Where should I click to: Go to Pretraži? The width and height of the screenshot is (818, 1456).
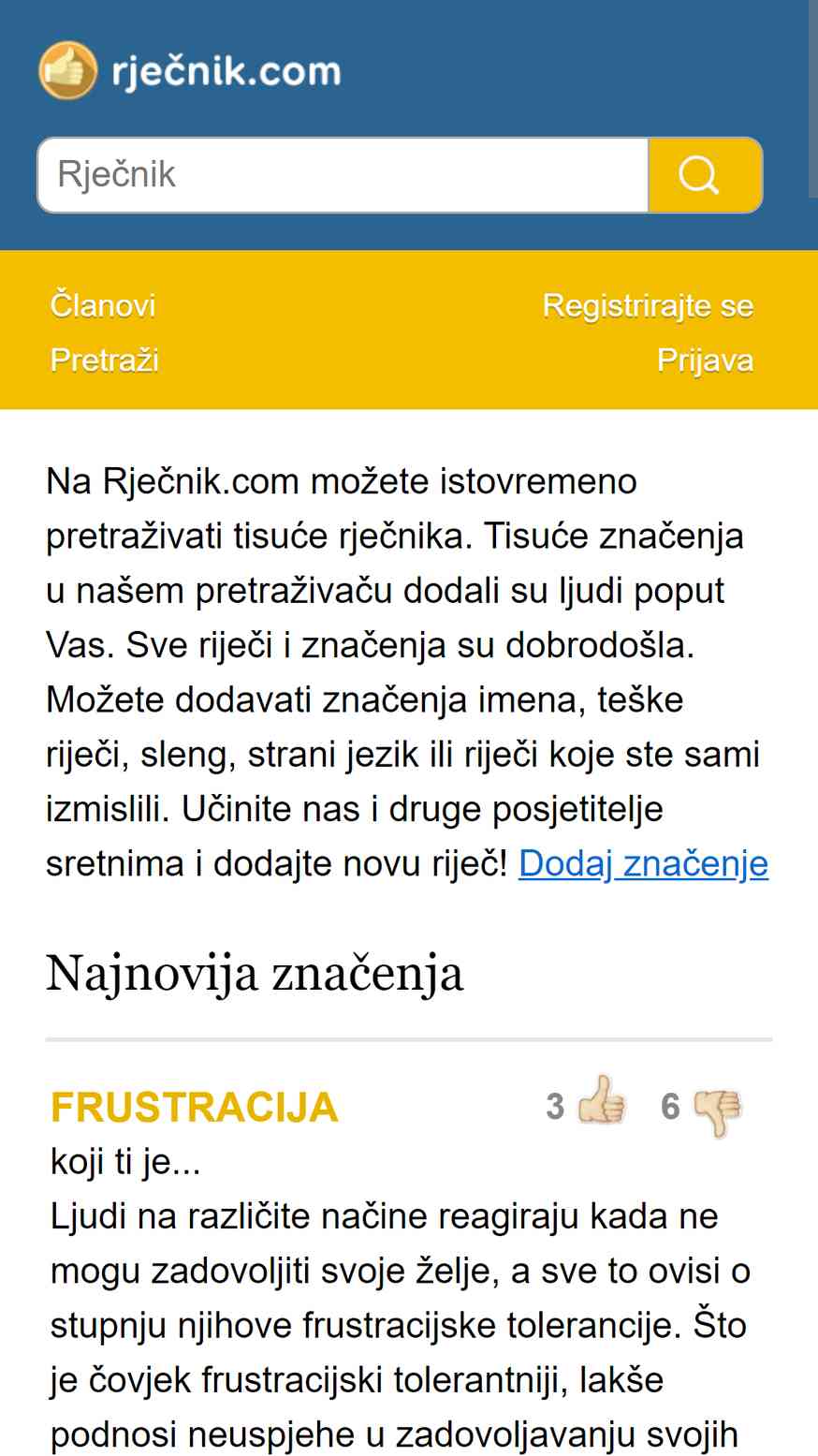click(x=105, y=360)
